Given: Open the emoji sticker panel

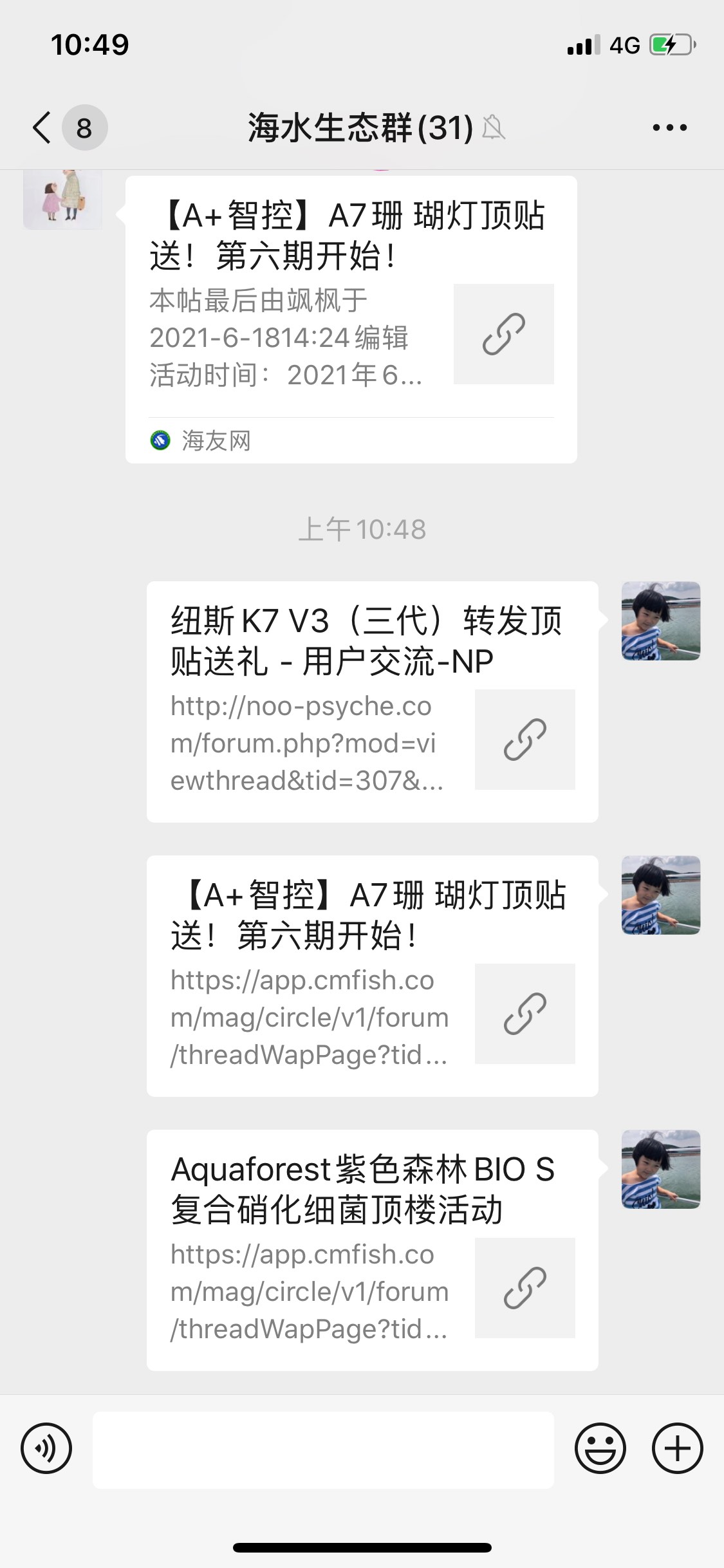Looking at the screenshot, I should pyautogui.click(x=600, y=1449).
